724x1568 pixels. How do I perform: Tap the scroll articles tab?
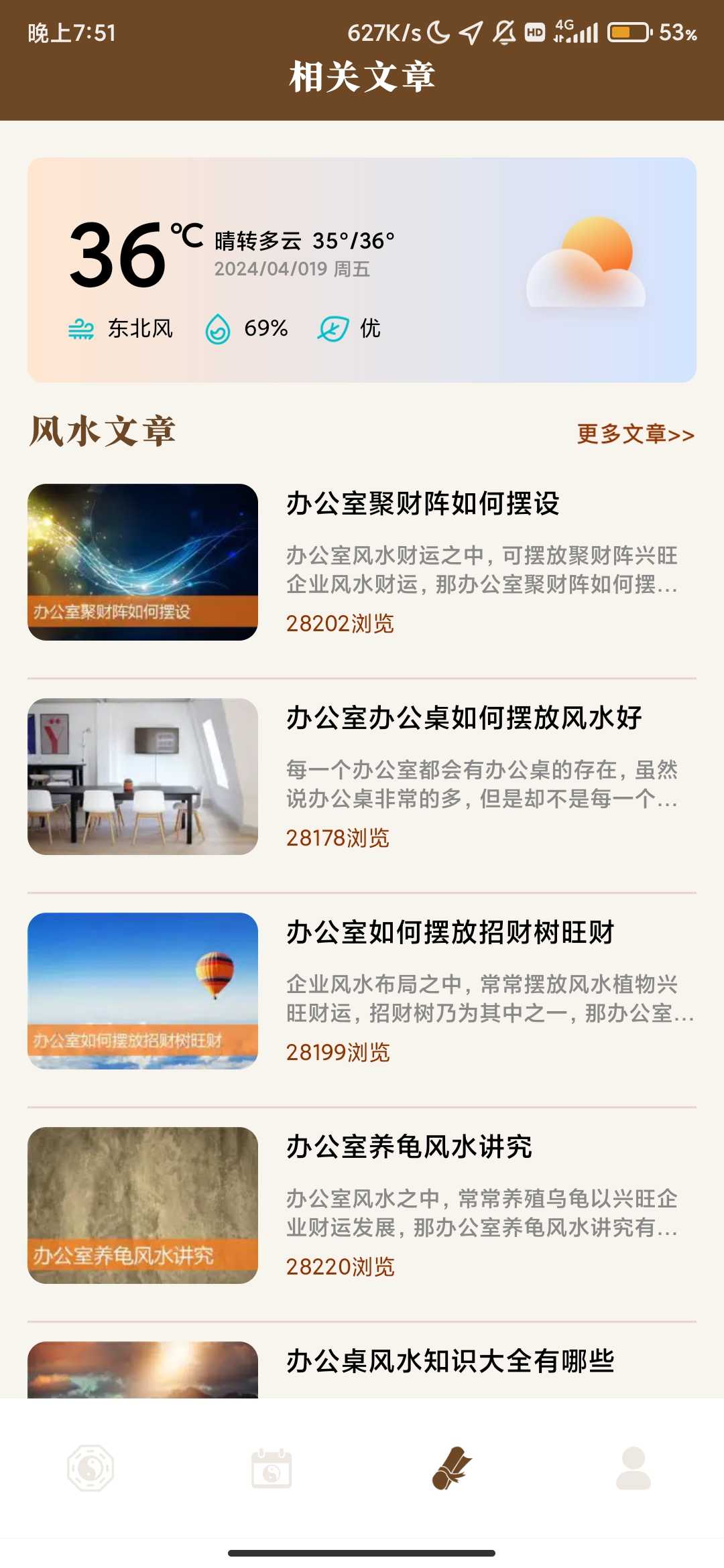[x=452, y=1469]
